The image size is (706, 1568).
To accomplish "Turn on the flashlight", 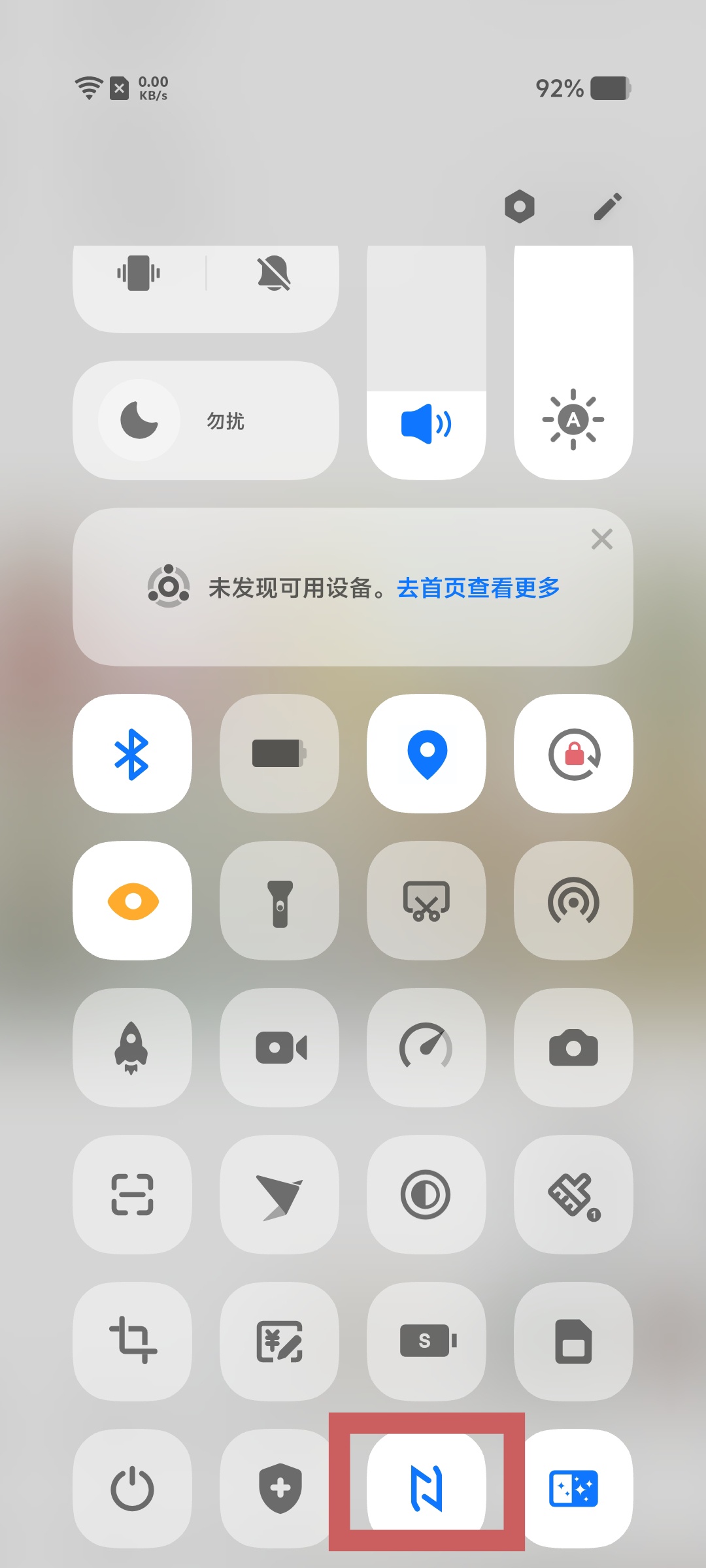I will [279, 901].
